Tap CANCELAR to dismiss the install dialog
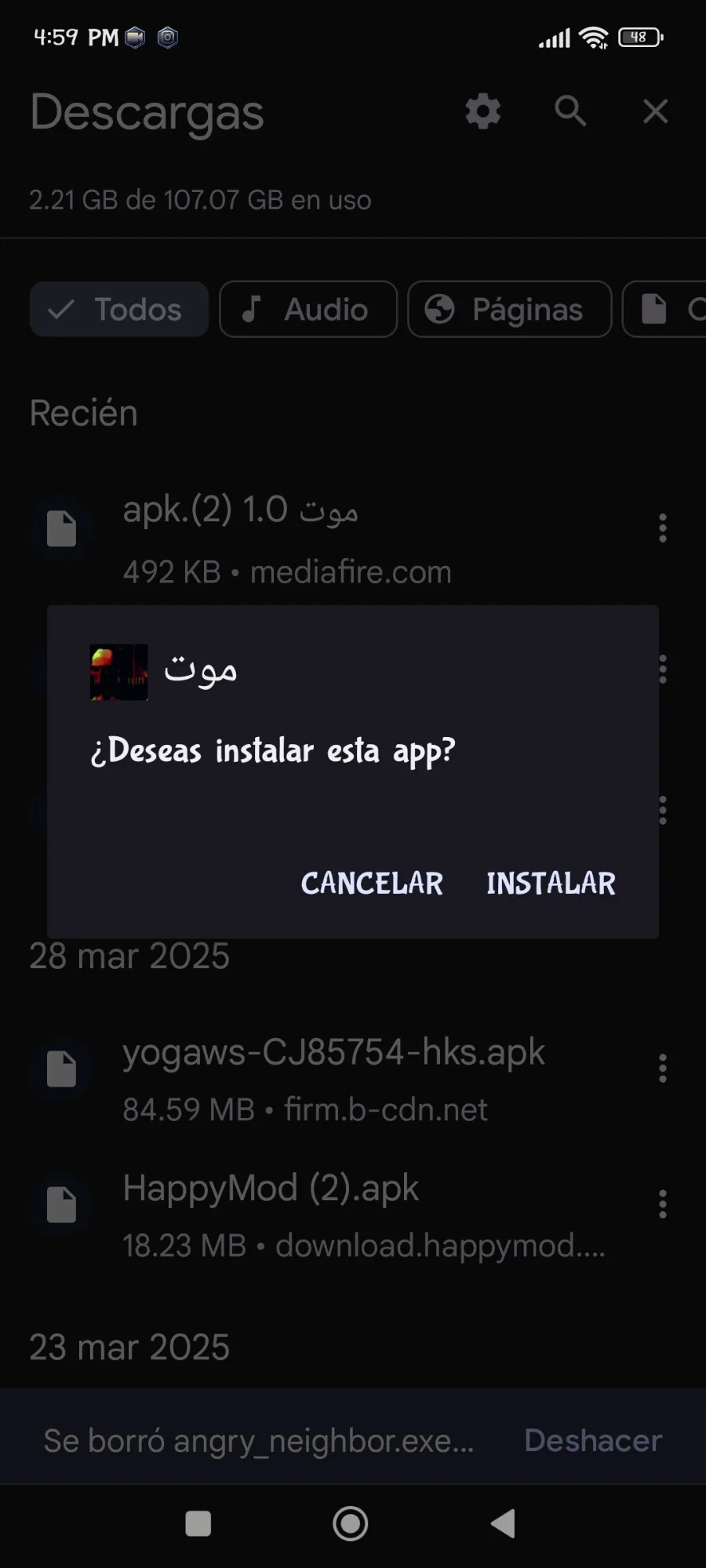Viewport: 706px width, 1568px height. click(372, 884)
